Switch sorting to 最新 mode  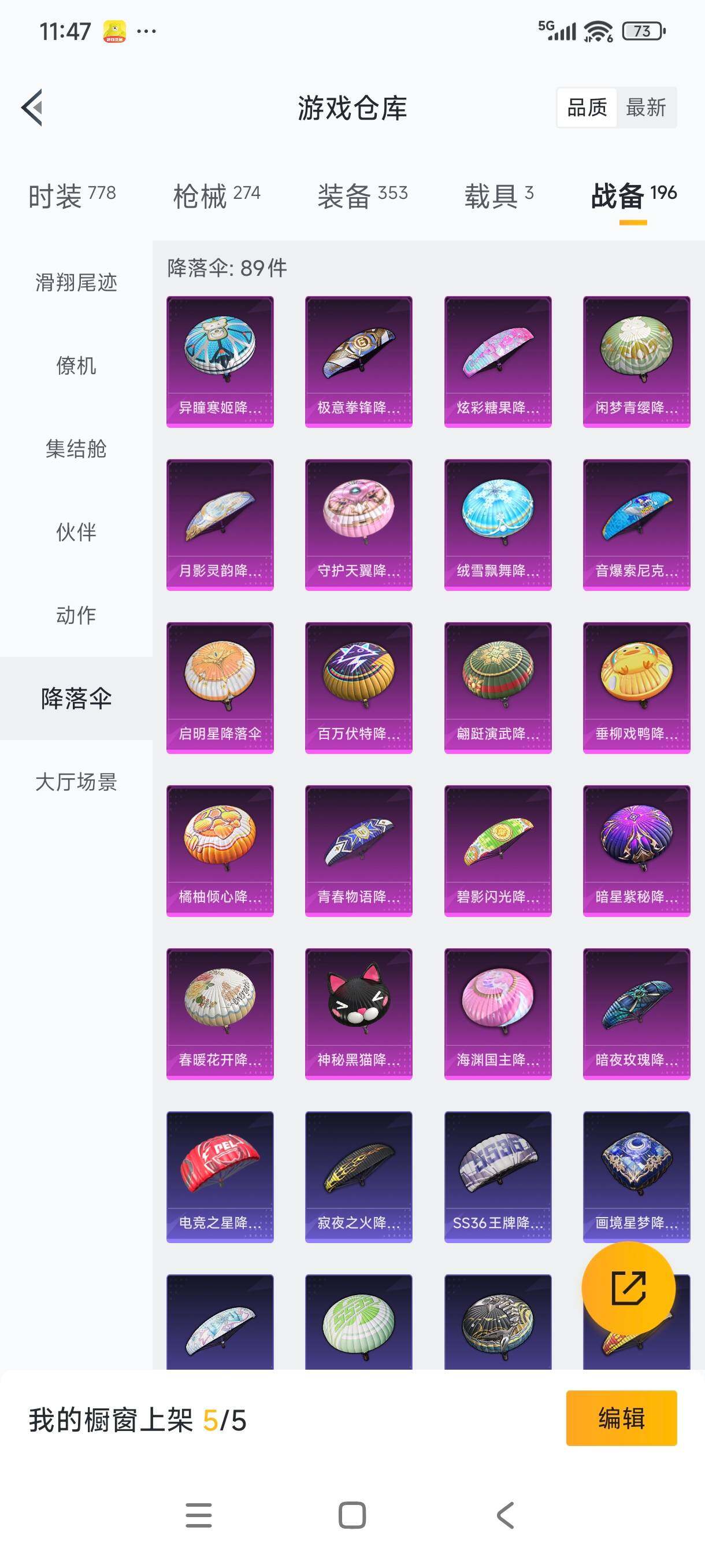647,107
